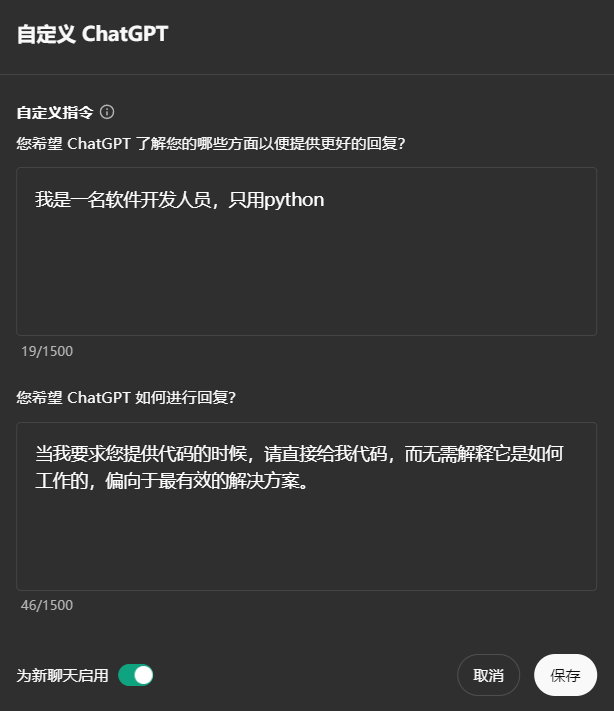Image resolution: width=614 pixels, height=711 pixels.
Task: Tap 取消 to discard changes
Action: click(x=488, y=675)
